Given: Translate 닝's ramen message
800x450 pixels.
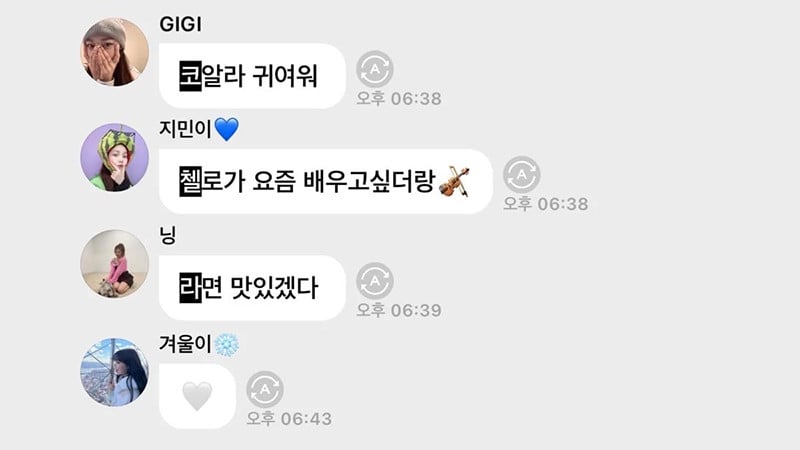Looking at the screenshot, I should pyautogui.click(x=376, y=281).
